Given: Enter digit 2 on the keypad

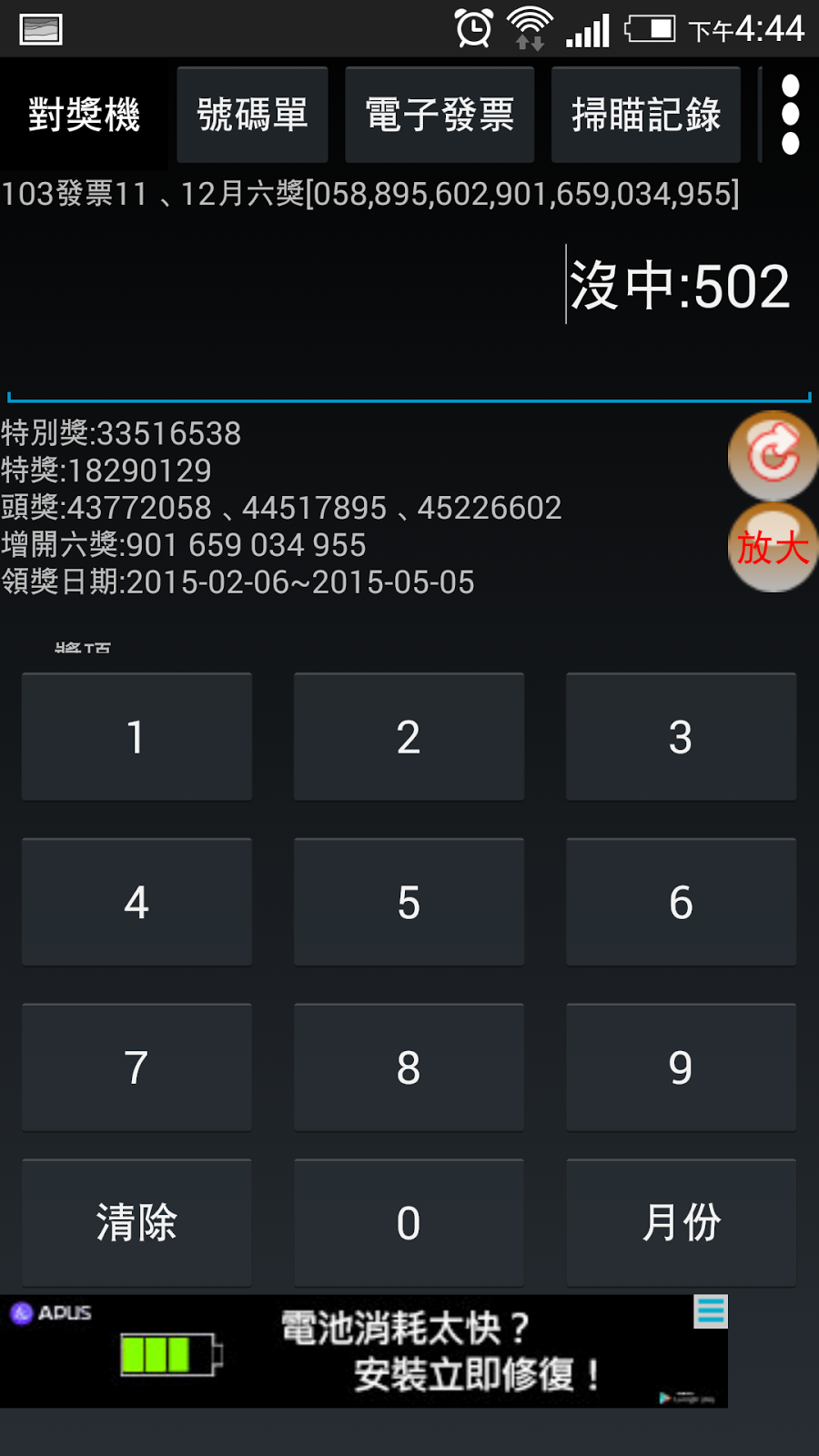Looking at the screenshot, I should pyautogui.click(x=409, y=737).
